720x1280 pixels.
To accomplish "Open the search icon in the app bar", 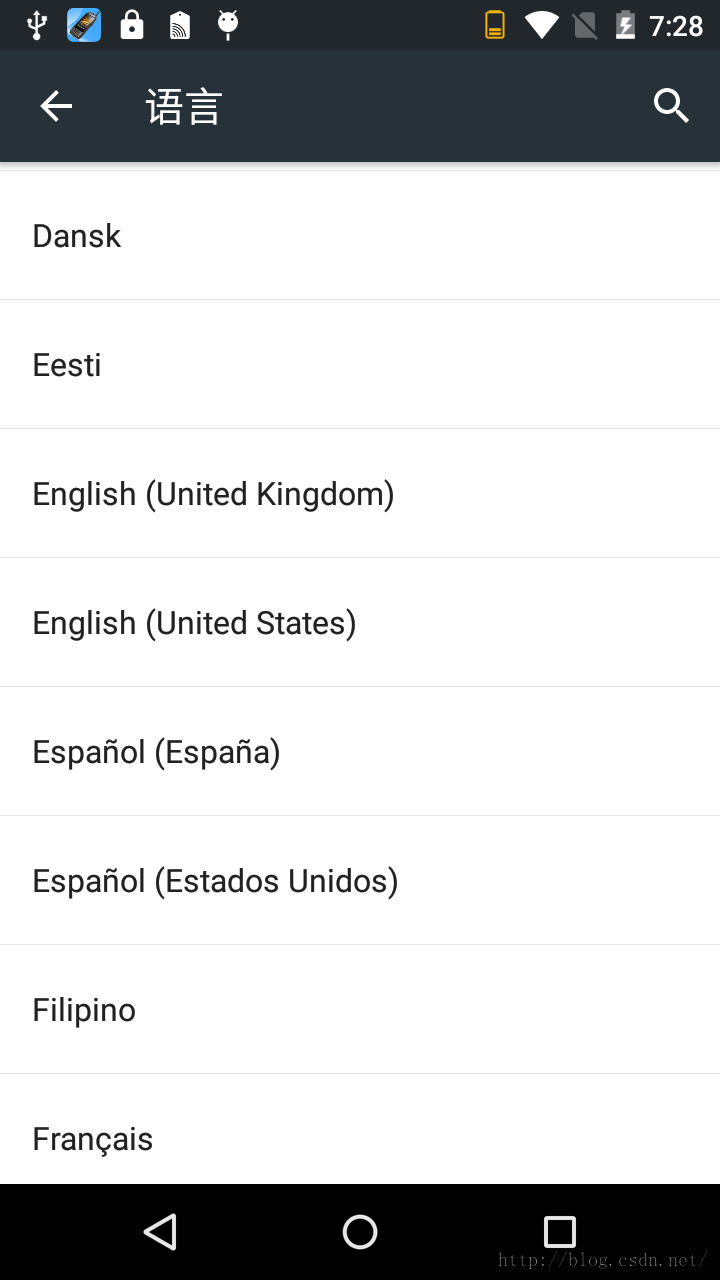I will click(x=671, y=106).
